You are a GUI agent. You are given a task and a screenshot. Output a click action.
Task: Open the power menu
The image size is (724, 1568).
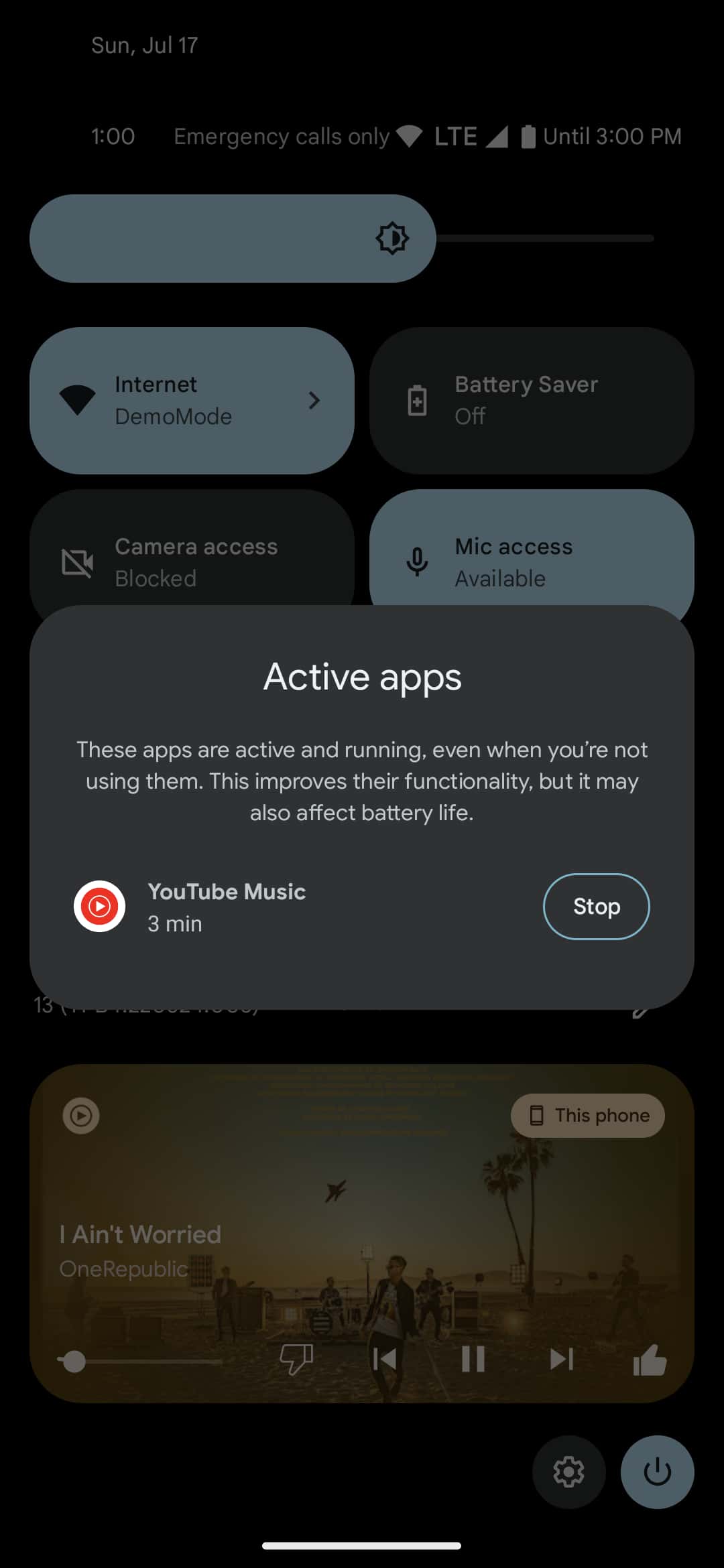(657, 1472)
